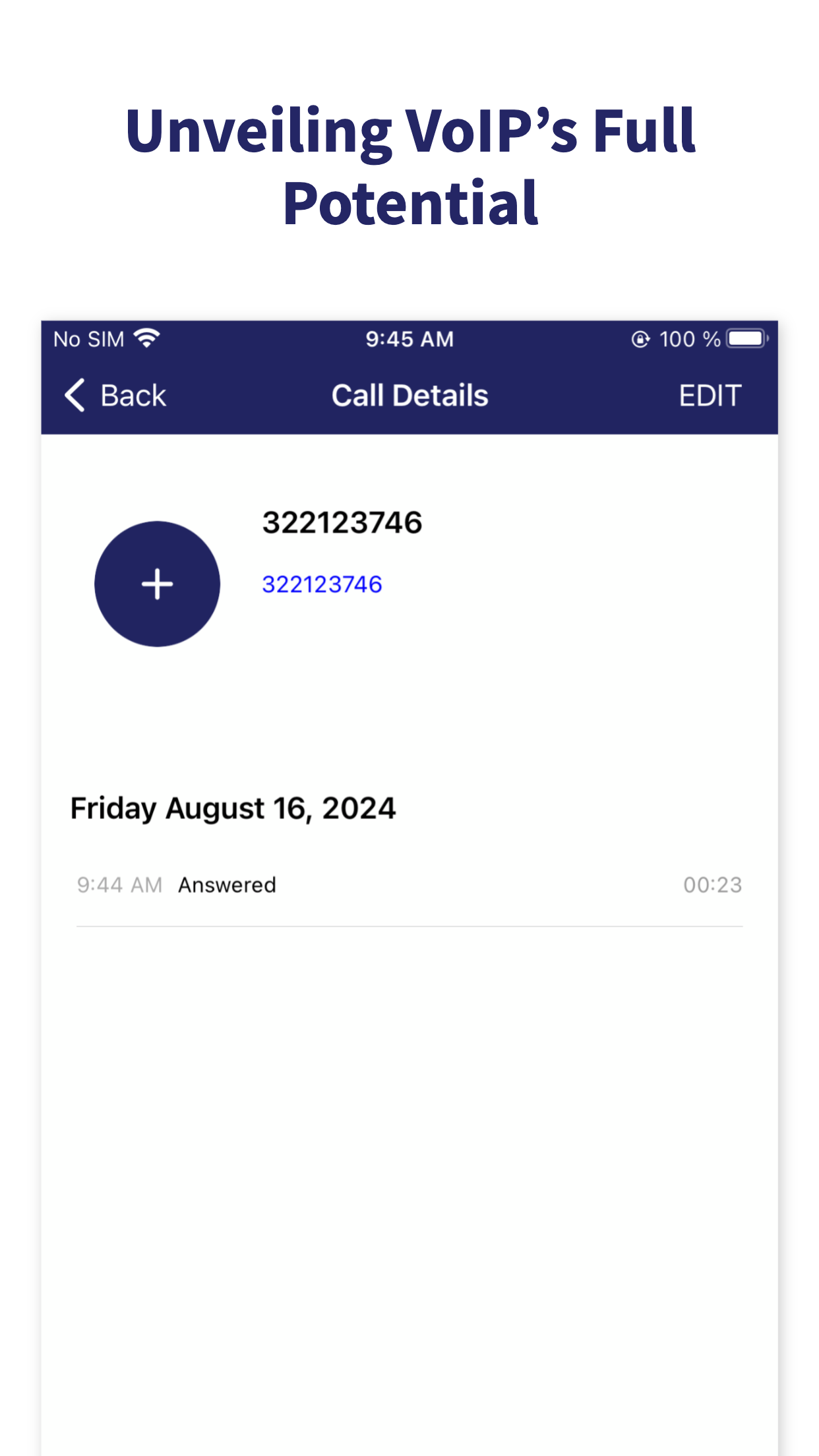Tap the divider under the call record
The height and width of the screenshot is (1456, 819).
[409, 928]
